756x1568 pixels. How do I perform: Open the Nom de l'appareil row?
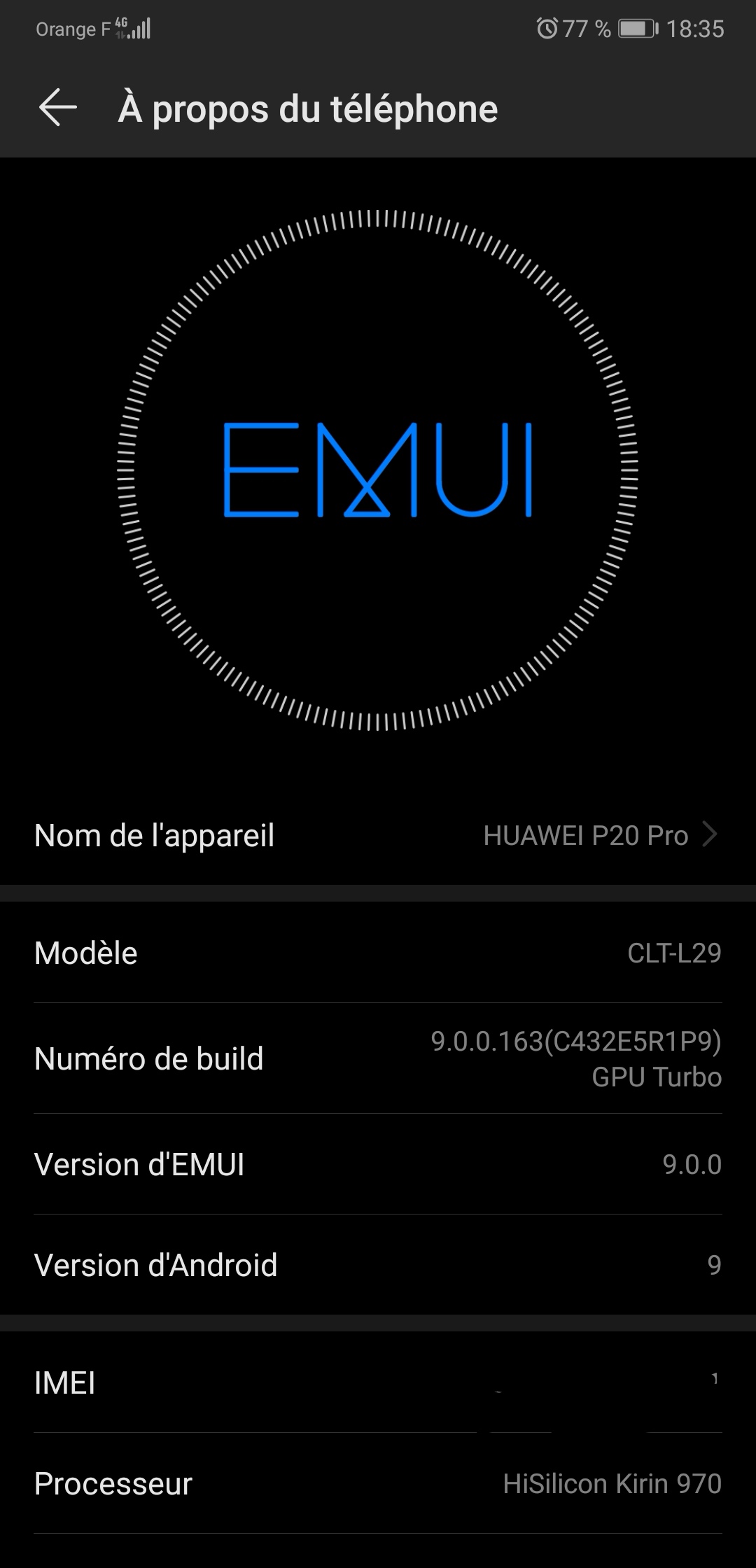pos(378,835)
